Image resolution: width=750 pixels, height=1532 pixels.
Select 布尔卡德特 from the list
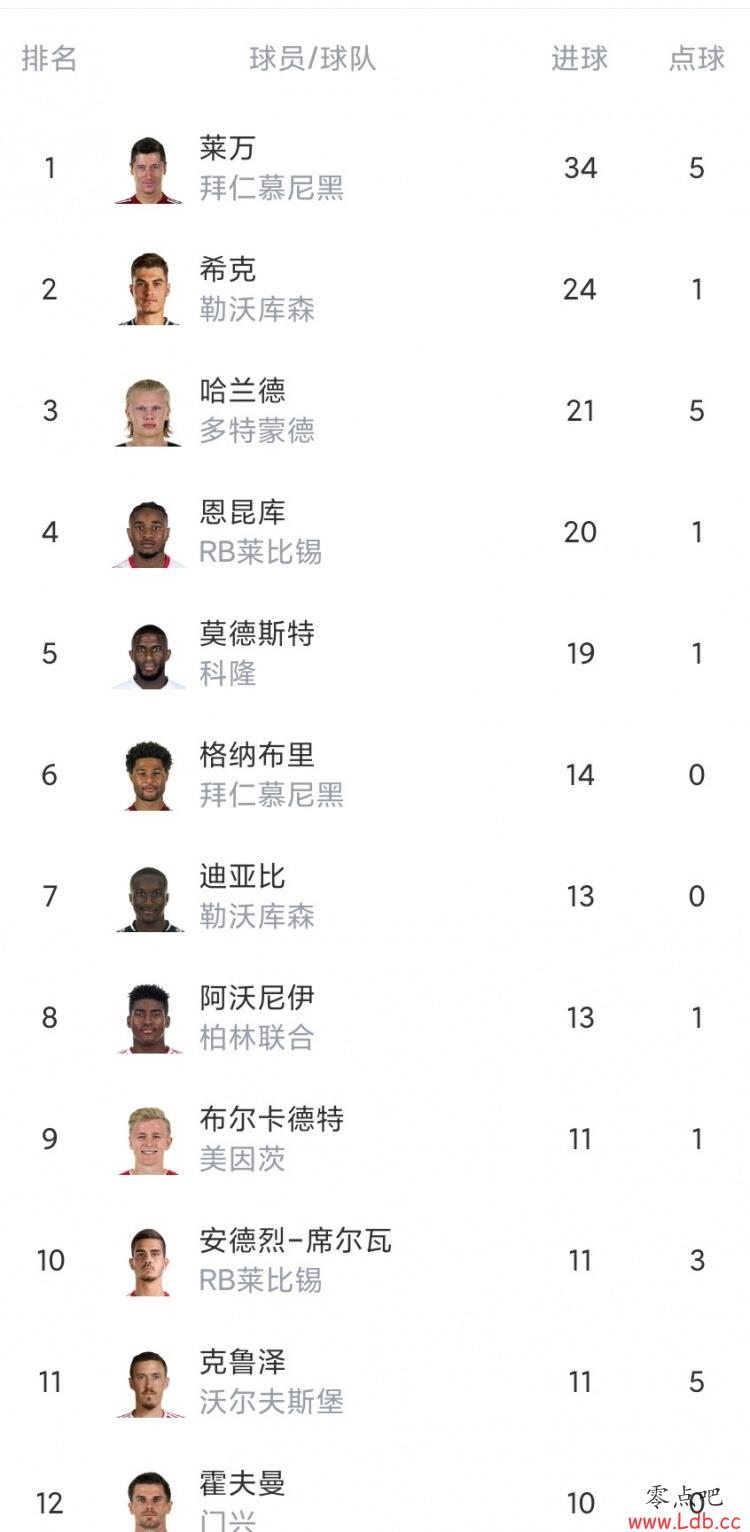pyautogui.click(x=375, y=1139)
